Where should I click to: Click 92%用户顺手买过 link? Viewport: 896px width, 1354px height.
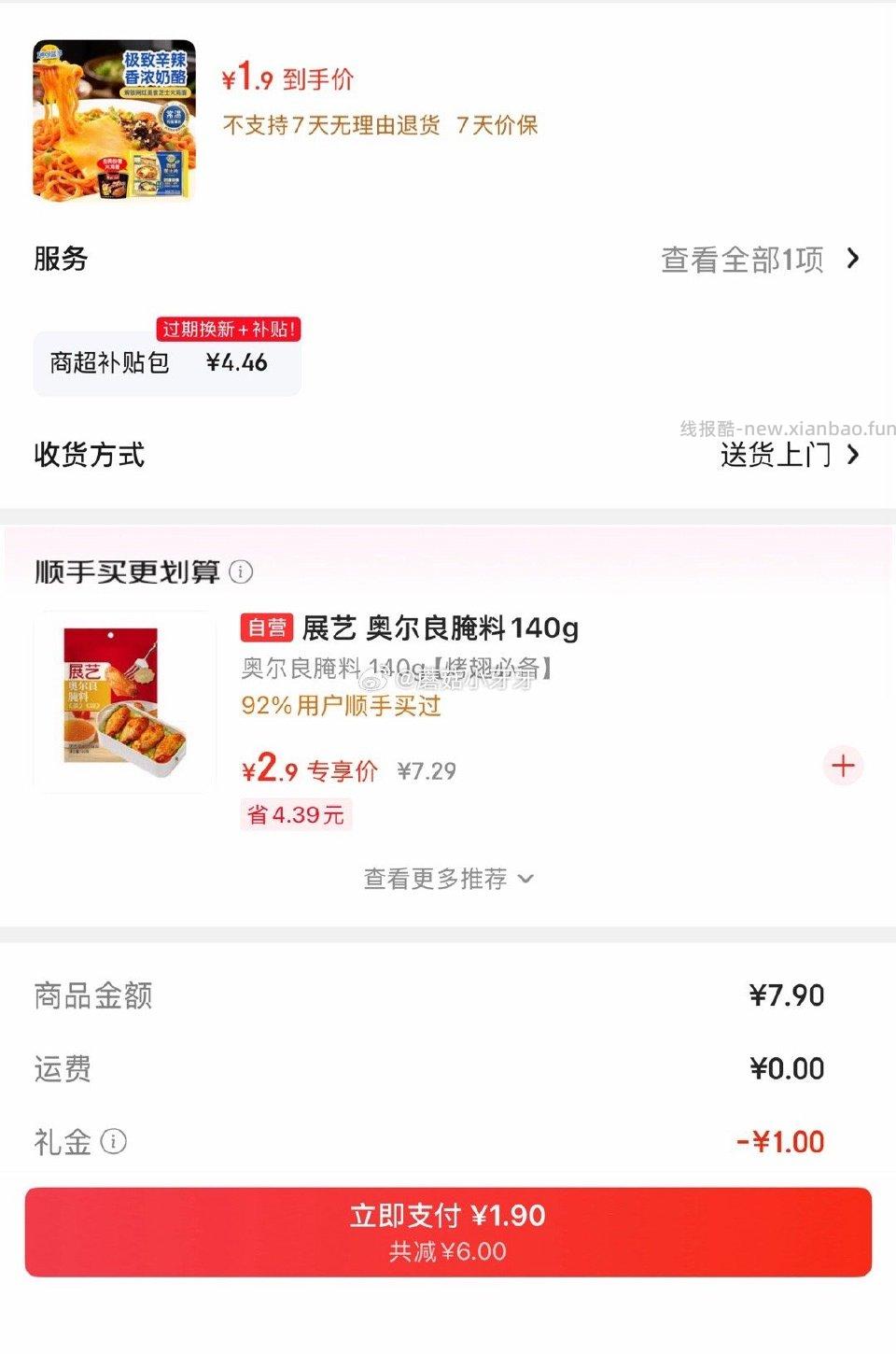coord(341,707)
